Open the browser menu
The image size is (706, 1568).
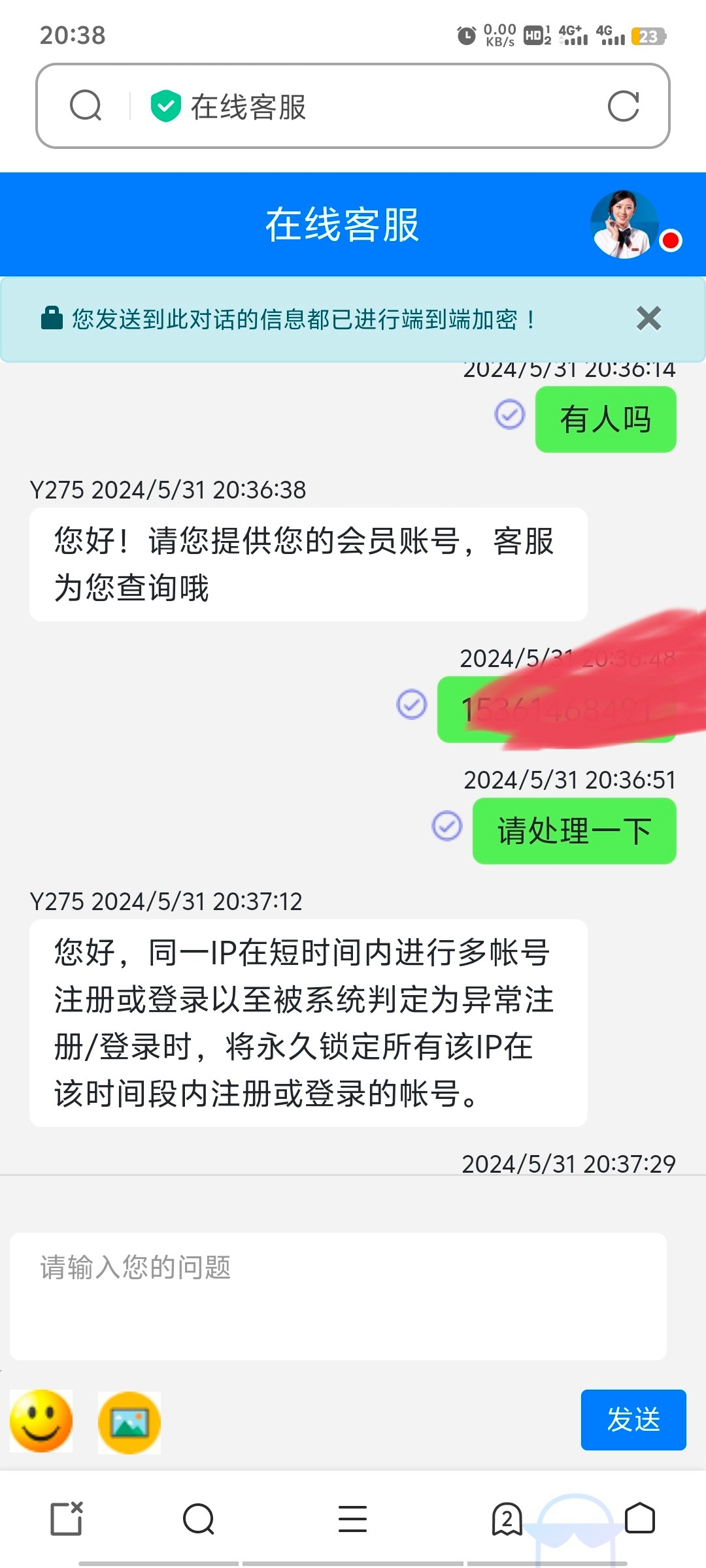point(352,1518)
